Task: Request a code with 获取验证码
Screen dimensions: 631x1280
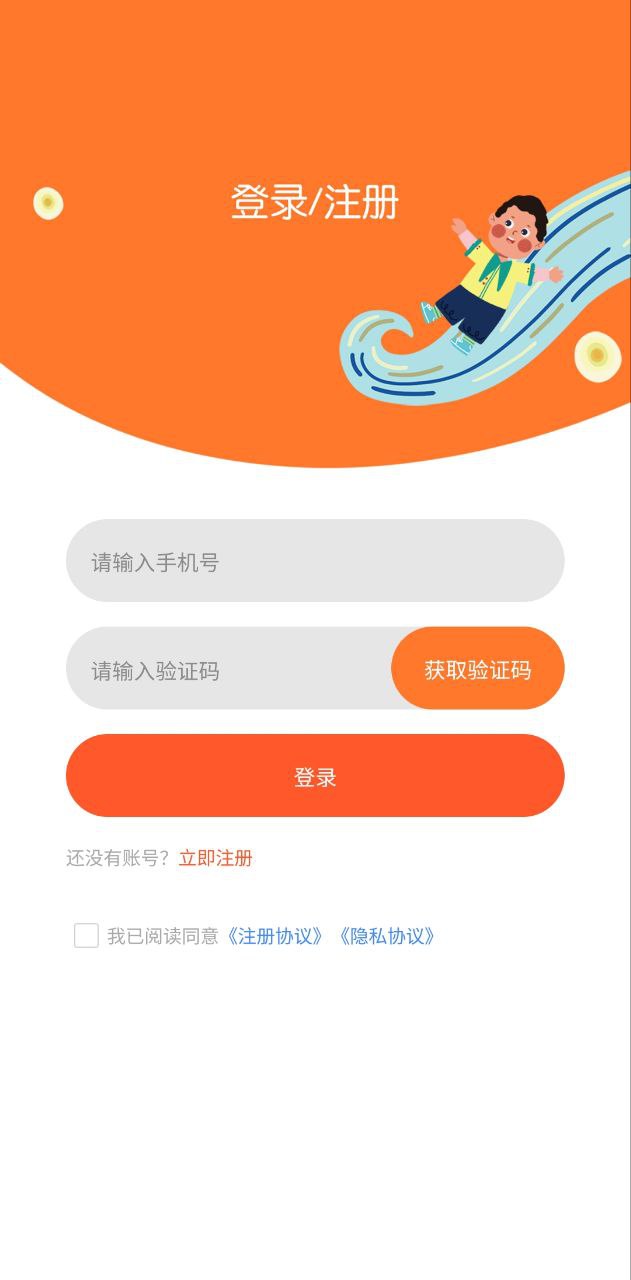Action: (x=478, y=669)
